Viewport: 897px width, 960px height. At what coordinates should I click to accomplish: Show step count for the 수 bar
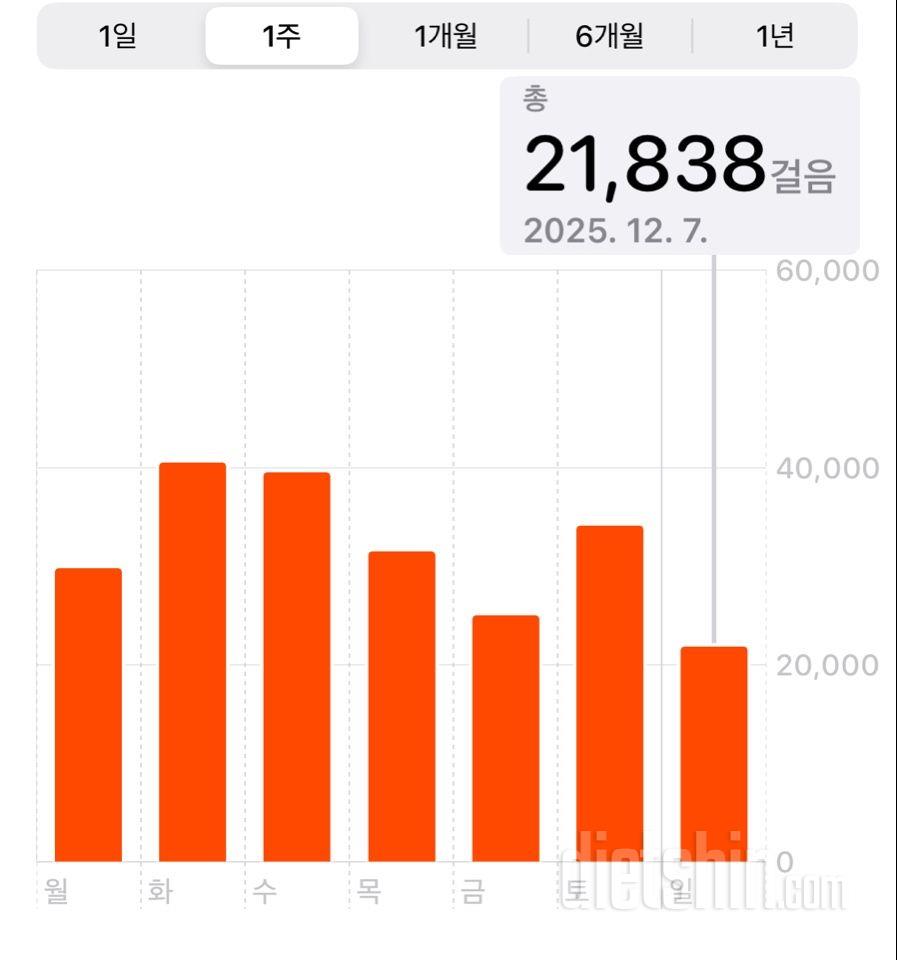point(297,667)
